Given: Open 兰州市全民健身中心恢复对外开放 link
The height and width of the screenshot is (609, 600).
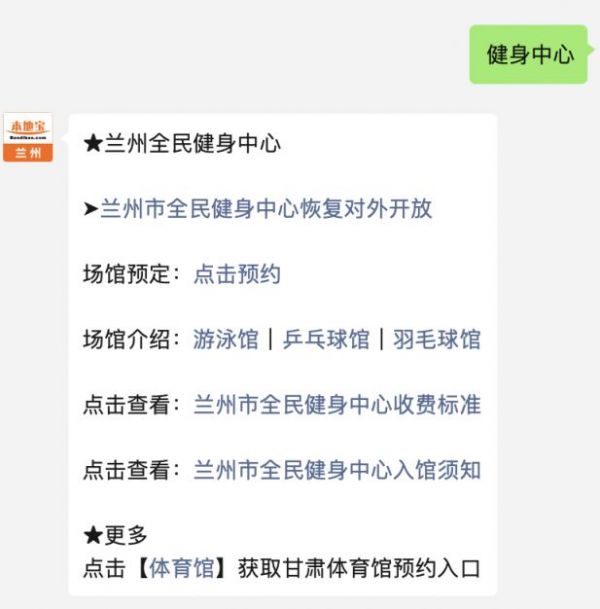Looking at the screenshot, I should point(265,209).
